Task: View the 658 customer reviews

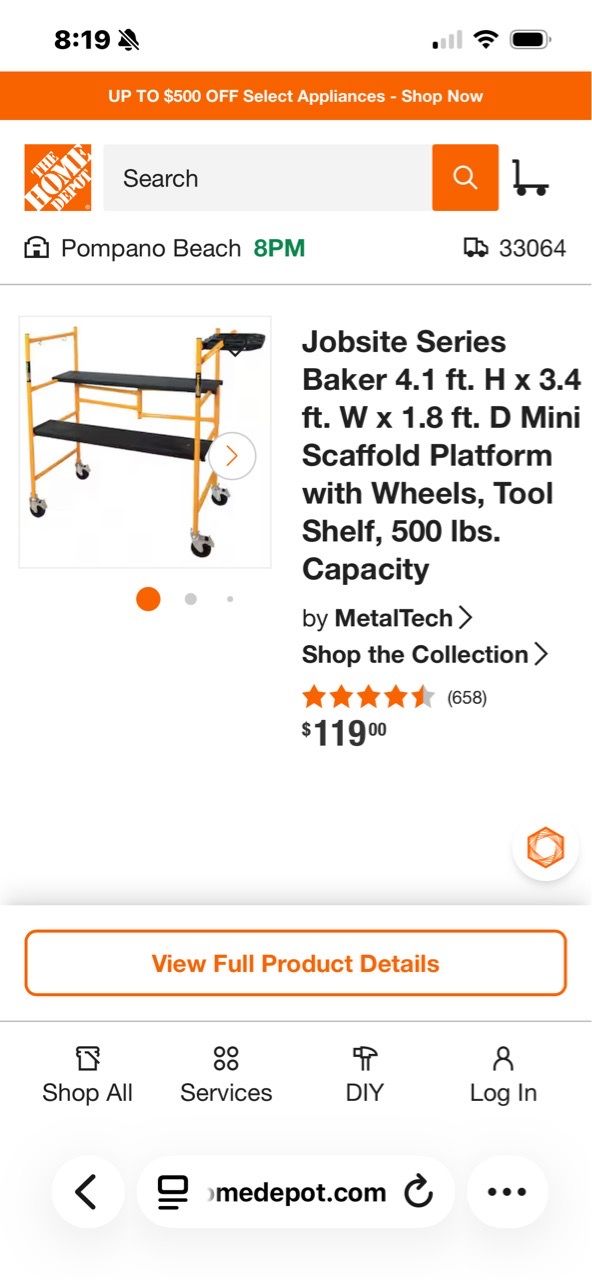Action: (394, 697)
